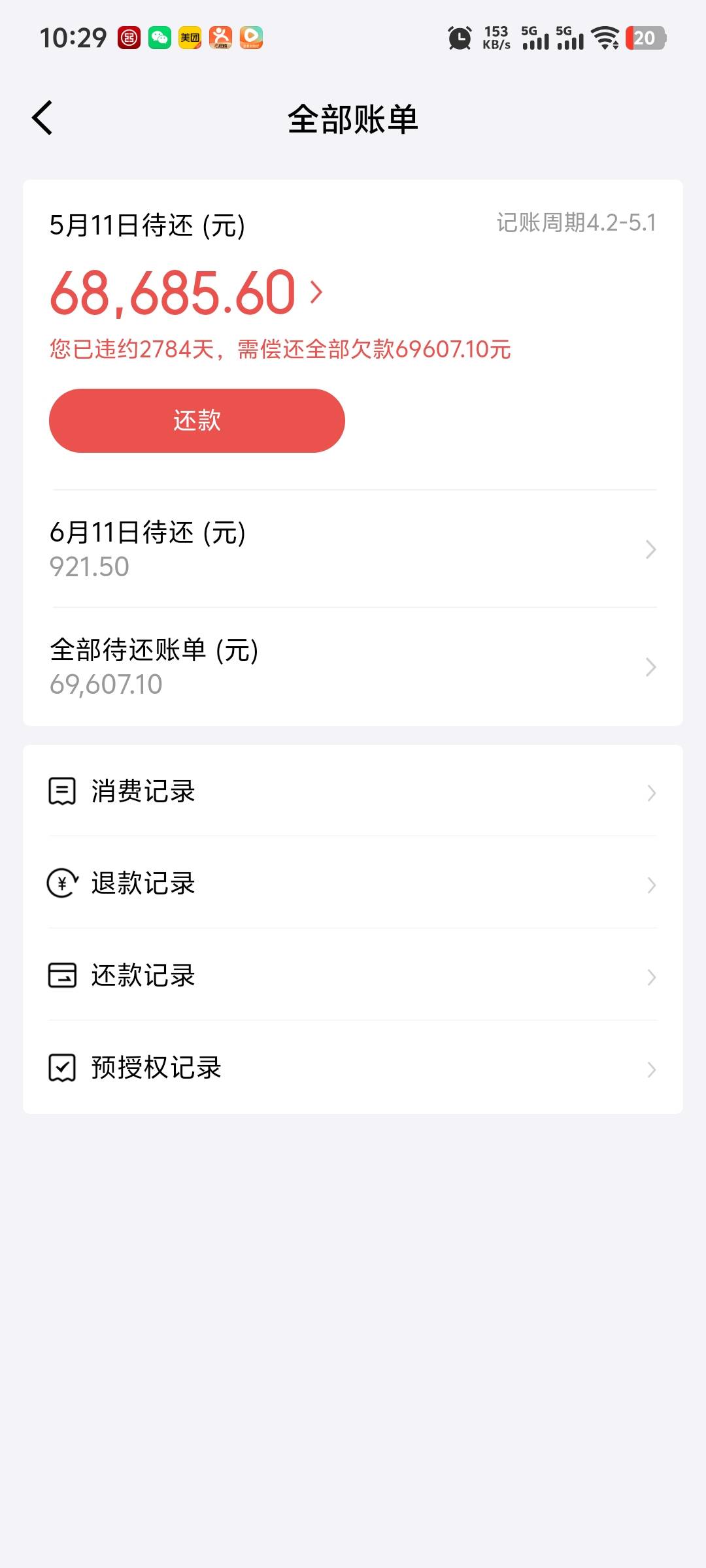Go back using the top-left arrow
This screenshot has height=1568, width=706.
pyautogui.click(x=42, y=118)
